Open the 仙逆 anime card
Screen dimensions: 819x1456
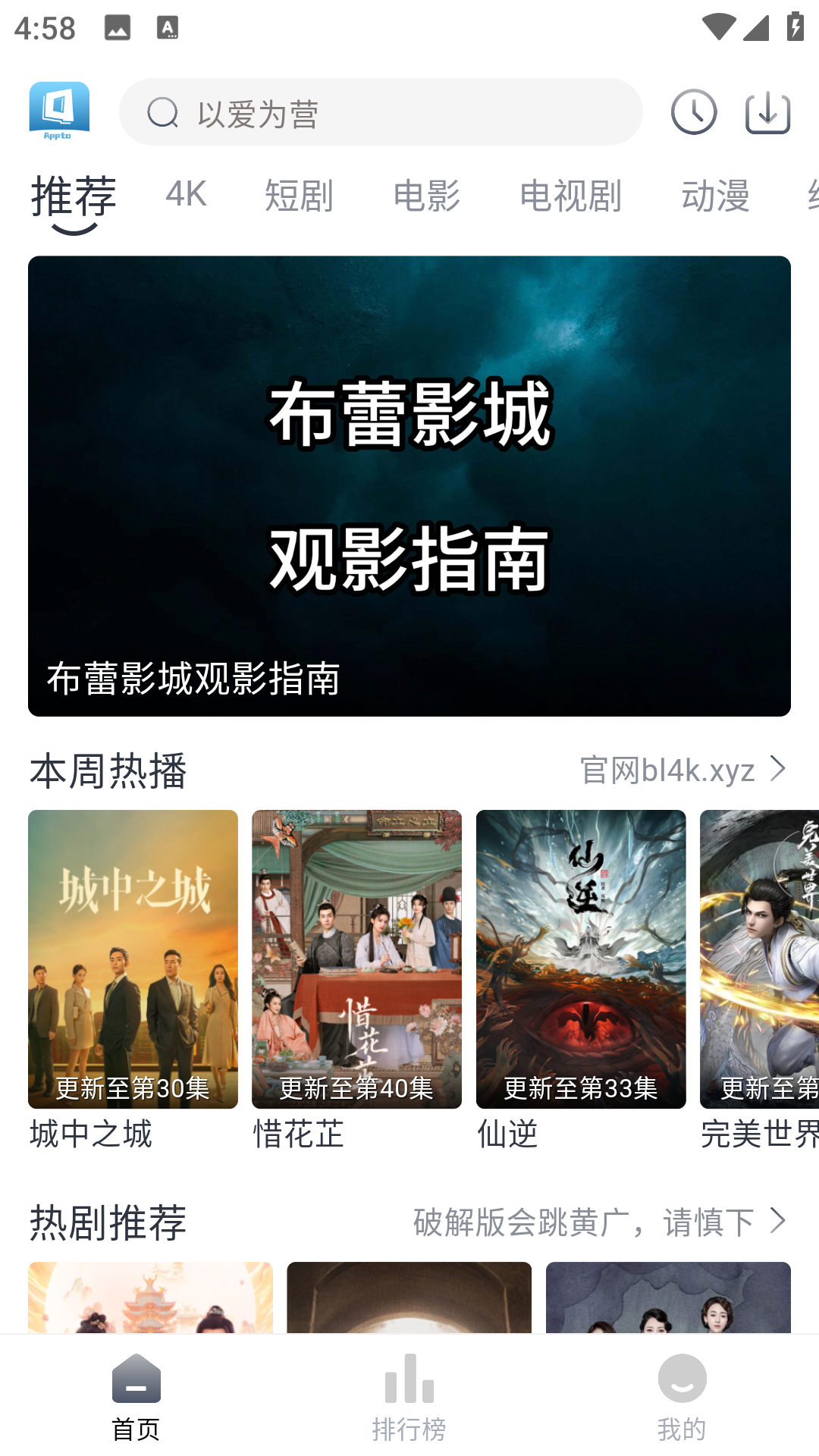click(x=581, y=959)
